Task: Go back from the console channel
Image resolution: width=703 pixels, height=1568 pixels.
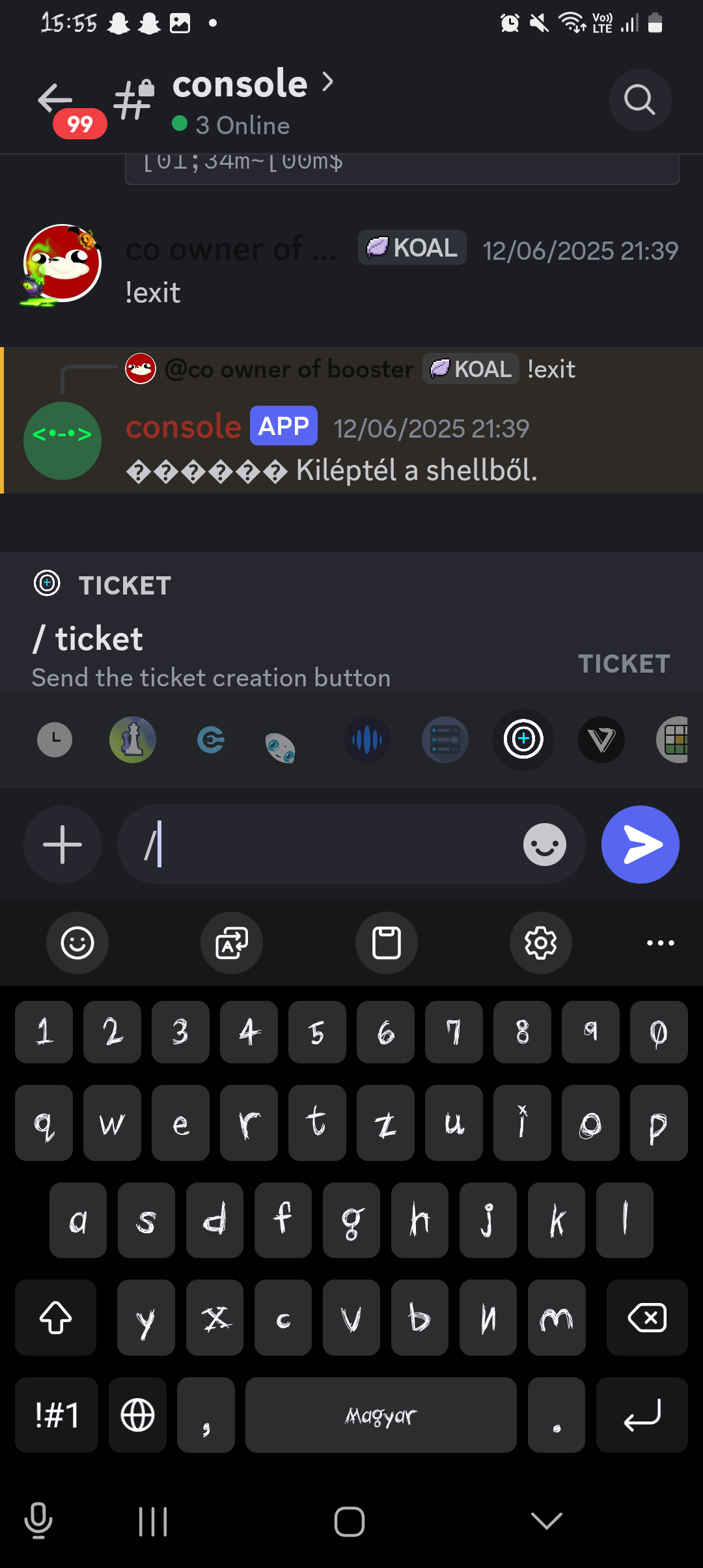Action: pos(56,100)
